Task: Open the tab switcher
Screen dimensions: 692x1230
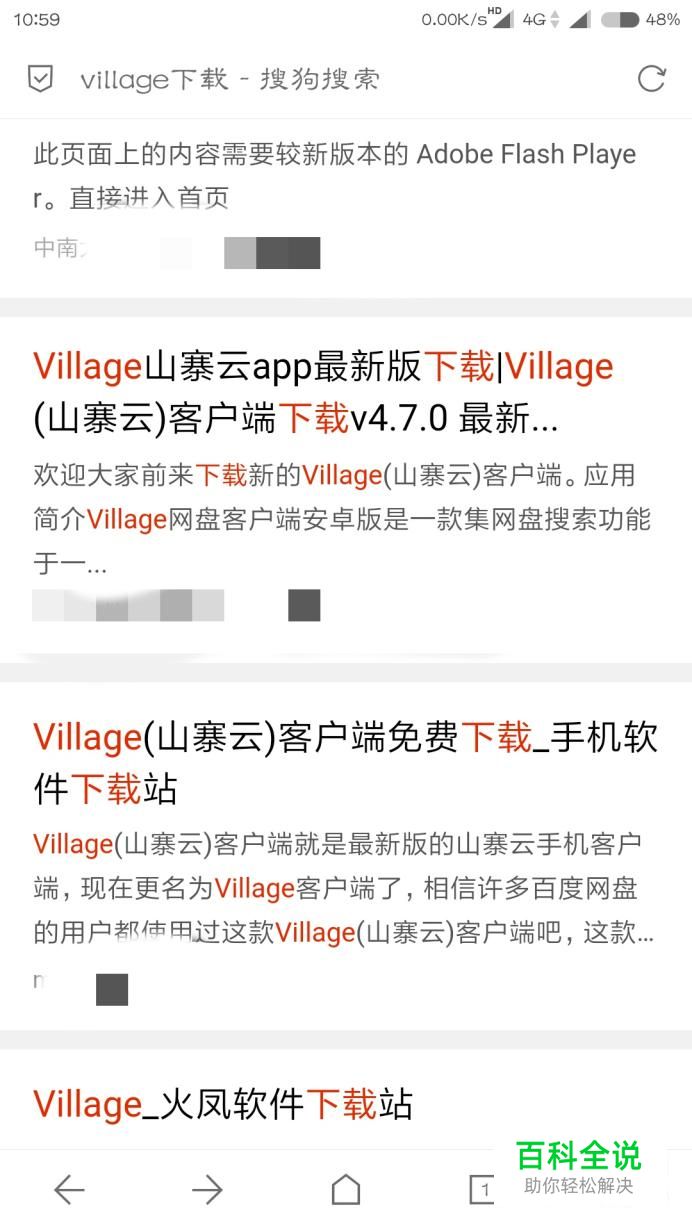Action: pos(483,1189)
